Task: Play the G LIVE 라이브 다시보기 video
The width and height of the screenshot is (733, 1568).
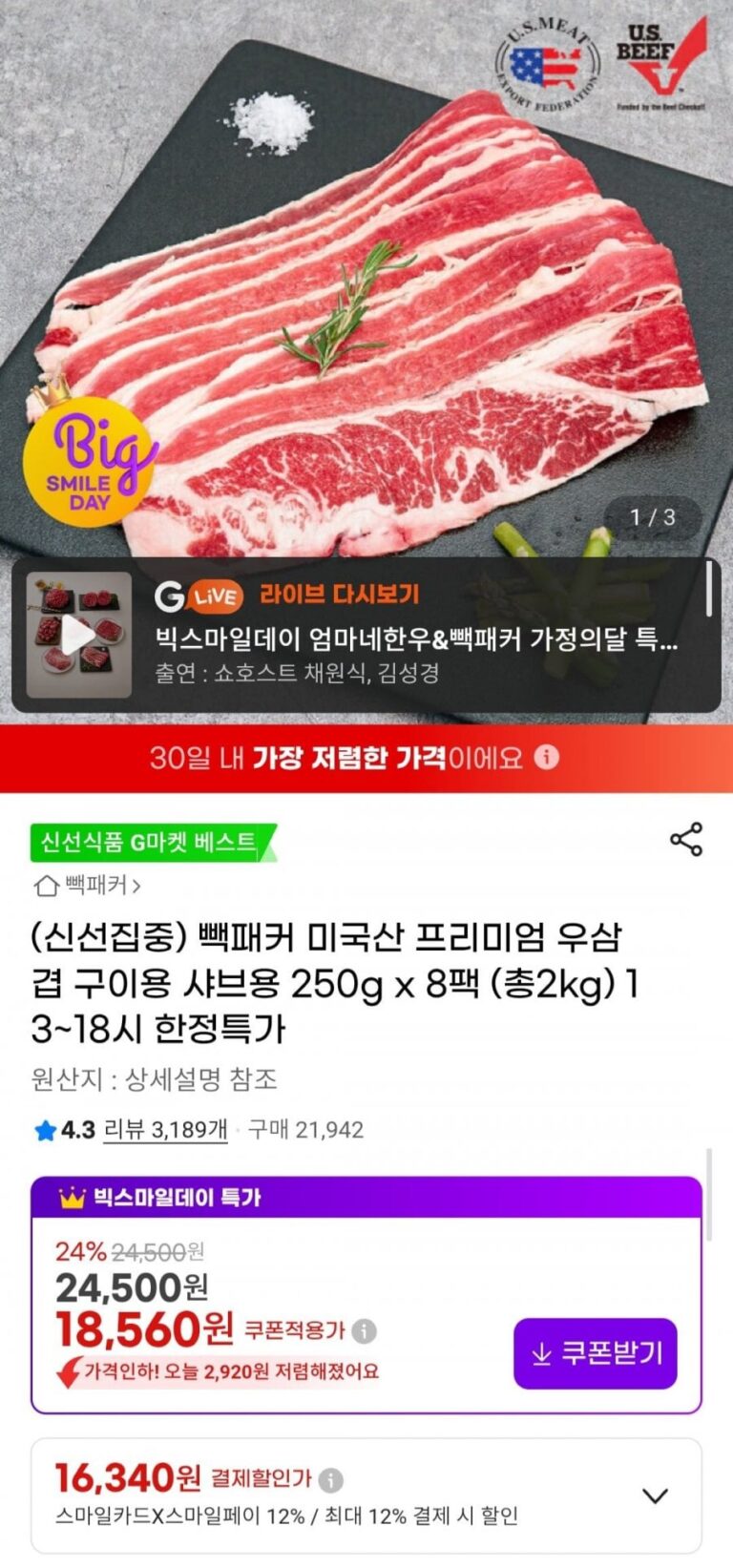Action: pos(78,635)
